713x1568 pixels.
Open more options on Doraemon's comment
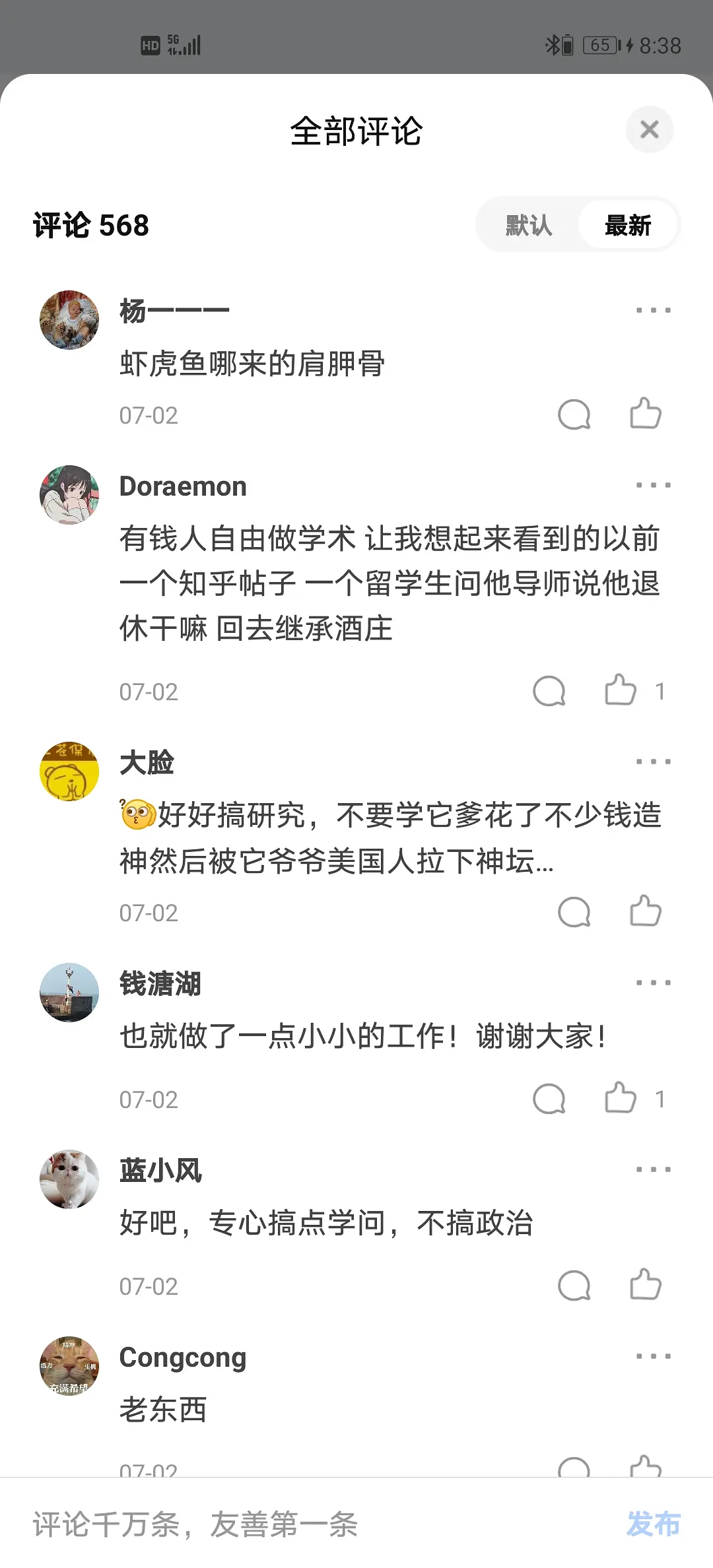click(653, 485)
